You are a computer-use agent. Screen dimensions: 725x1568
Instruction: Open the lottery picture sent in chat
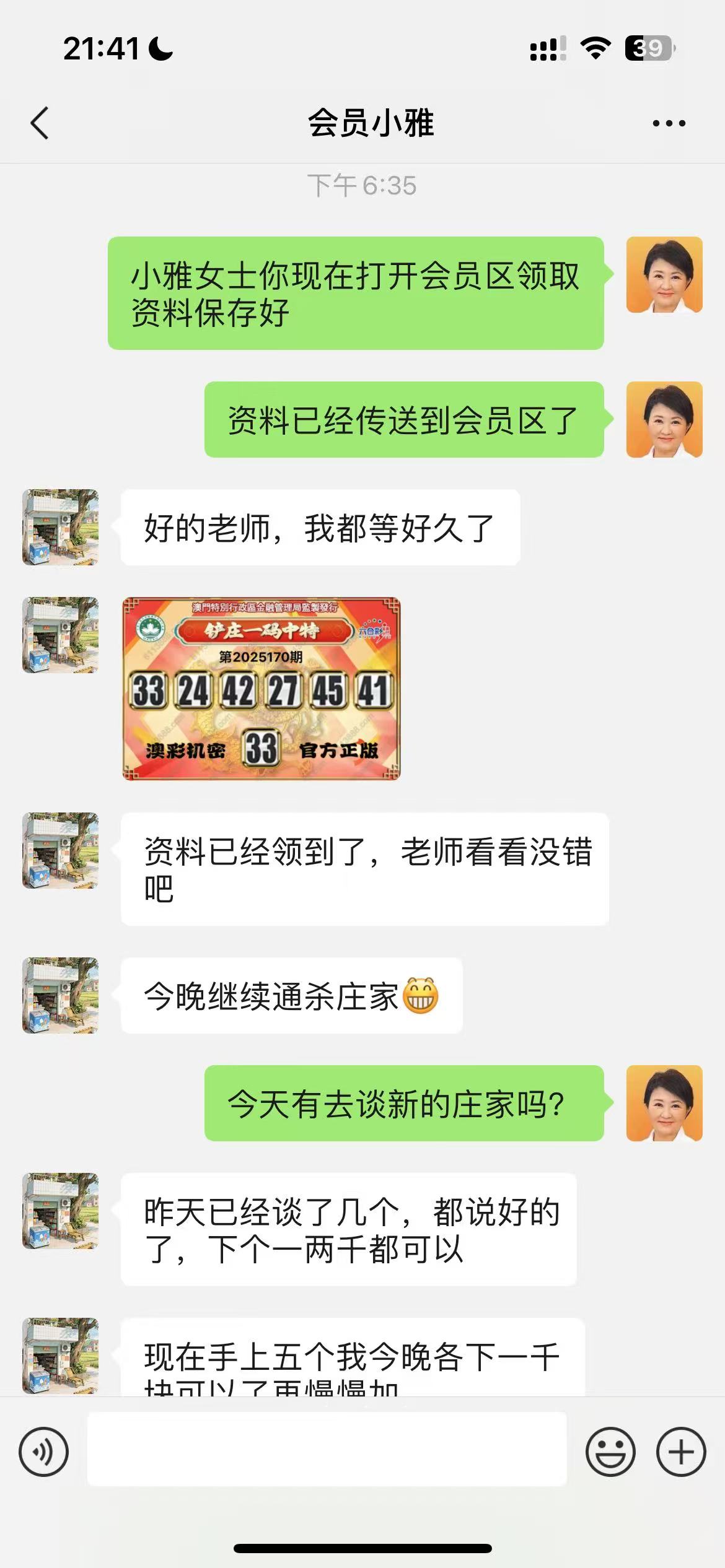click(261, 688)
